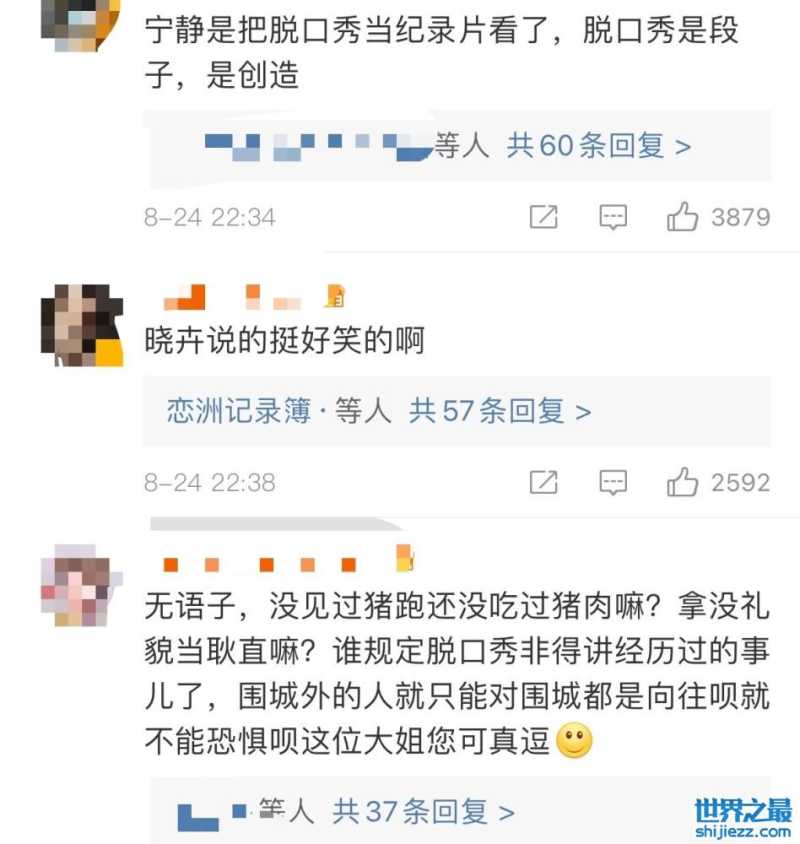
Task: Open avatar of the 晓卉说的挺好笑的啊 commenter
Action: point(82,325)
